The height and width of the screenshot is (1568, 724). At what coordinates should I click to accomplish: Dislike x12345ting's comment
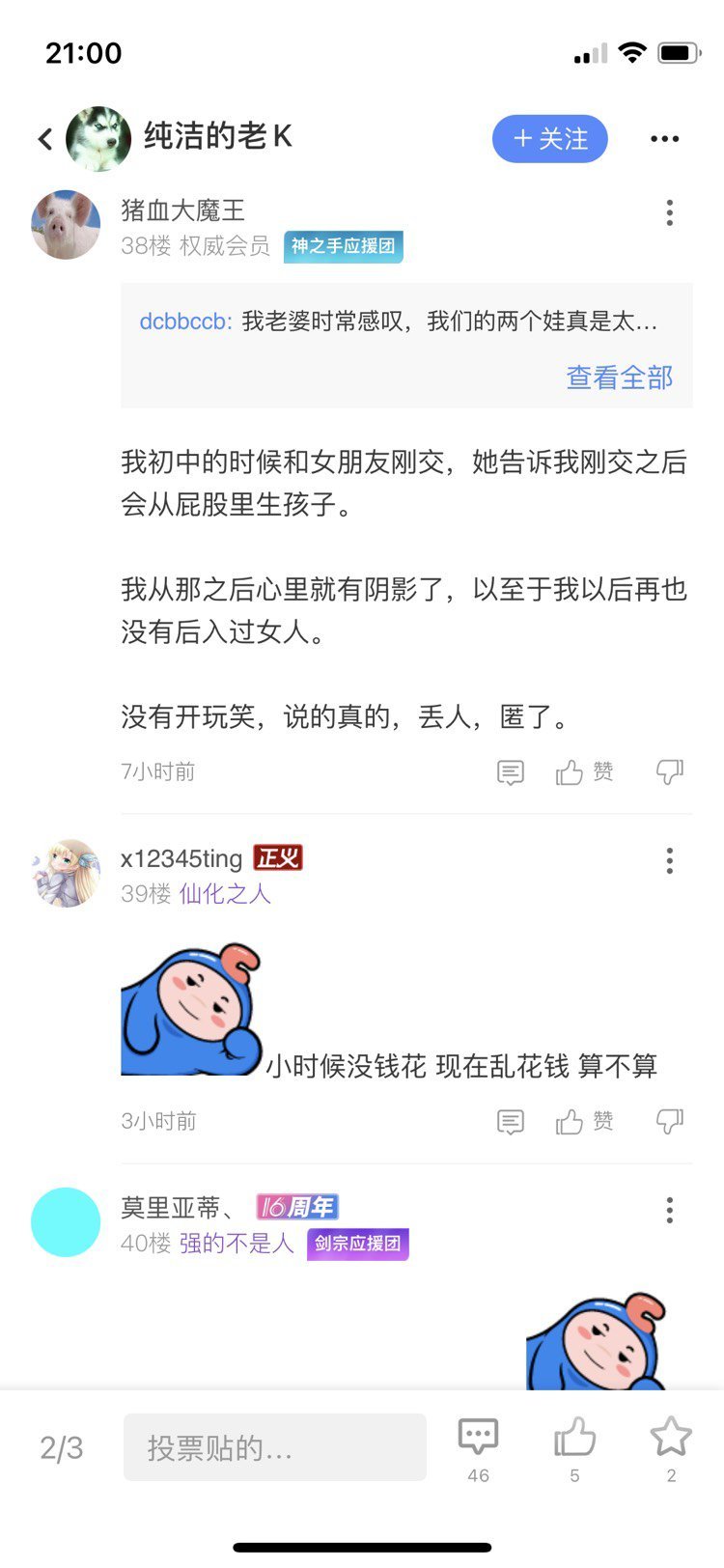pyautogui.click(x=669, y=1121)
